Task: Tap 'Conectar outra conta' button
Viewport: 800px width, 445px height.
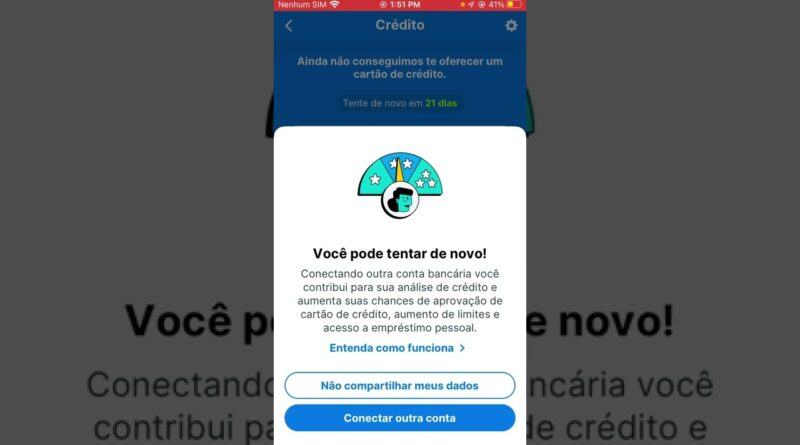Action: click(399, 418)
